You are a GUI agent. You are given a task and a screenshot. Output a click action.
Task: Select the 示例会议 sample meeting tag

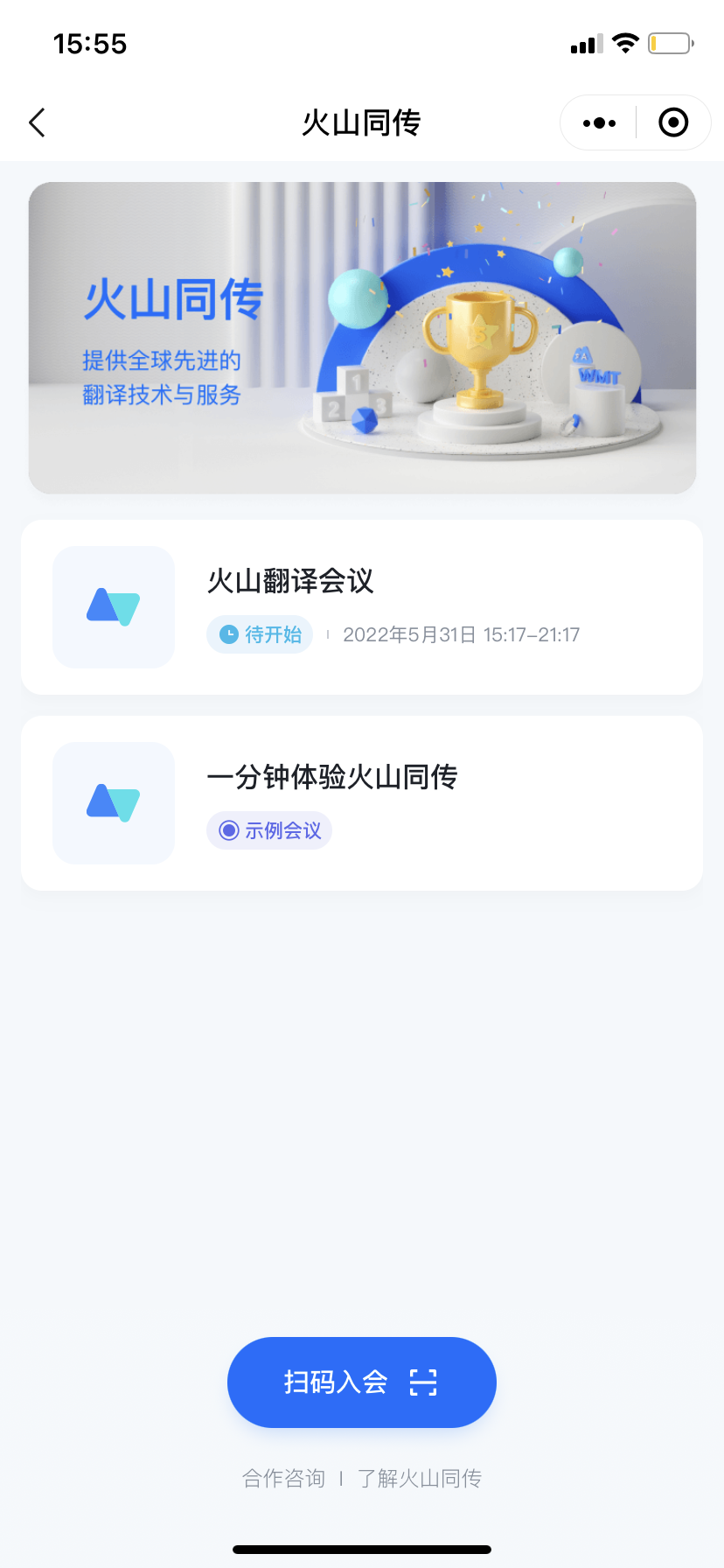pos(268,829)
